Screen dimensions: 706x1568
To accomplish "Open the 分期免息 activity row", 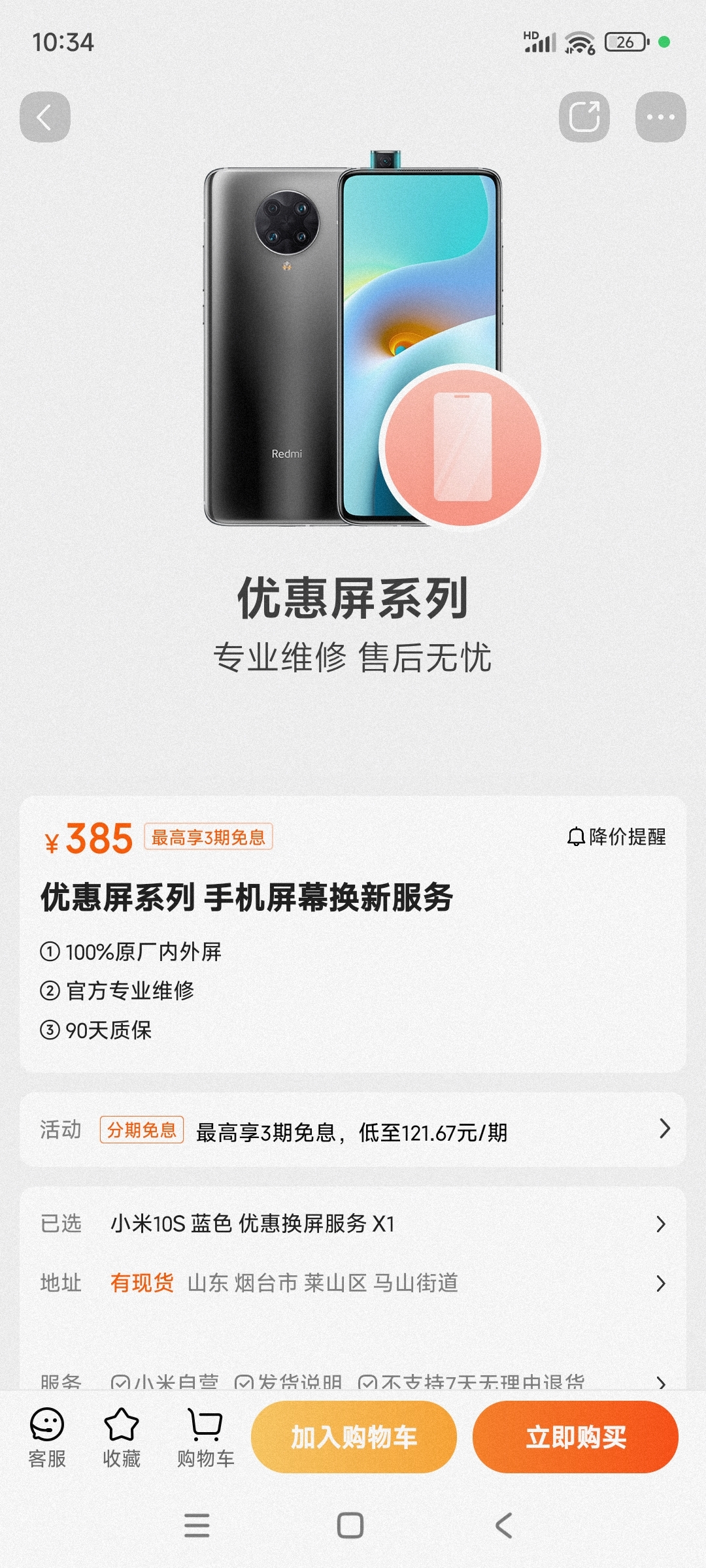I will (x=353, y=1131).
